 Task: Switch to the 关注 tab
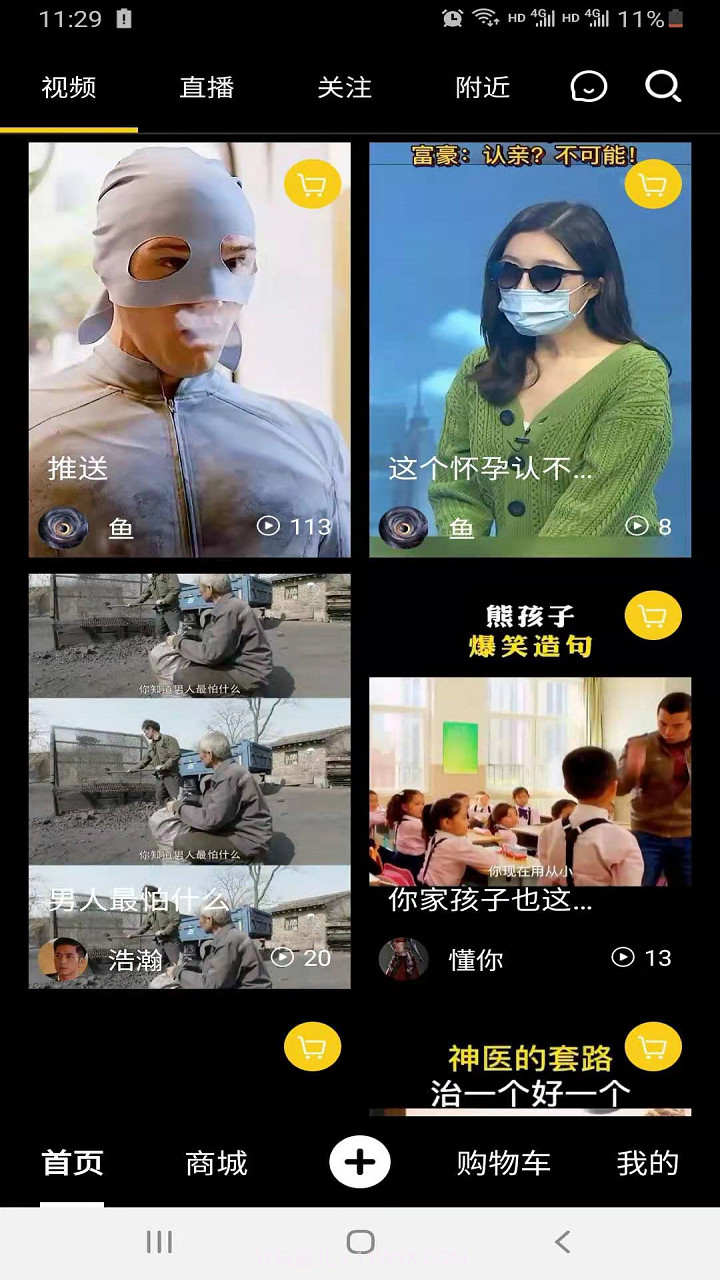(x=345, y=88)
